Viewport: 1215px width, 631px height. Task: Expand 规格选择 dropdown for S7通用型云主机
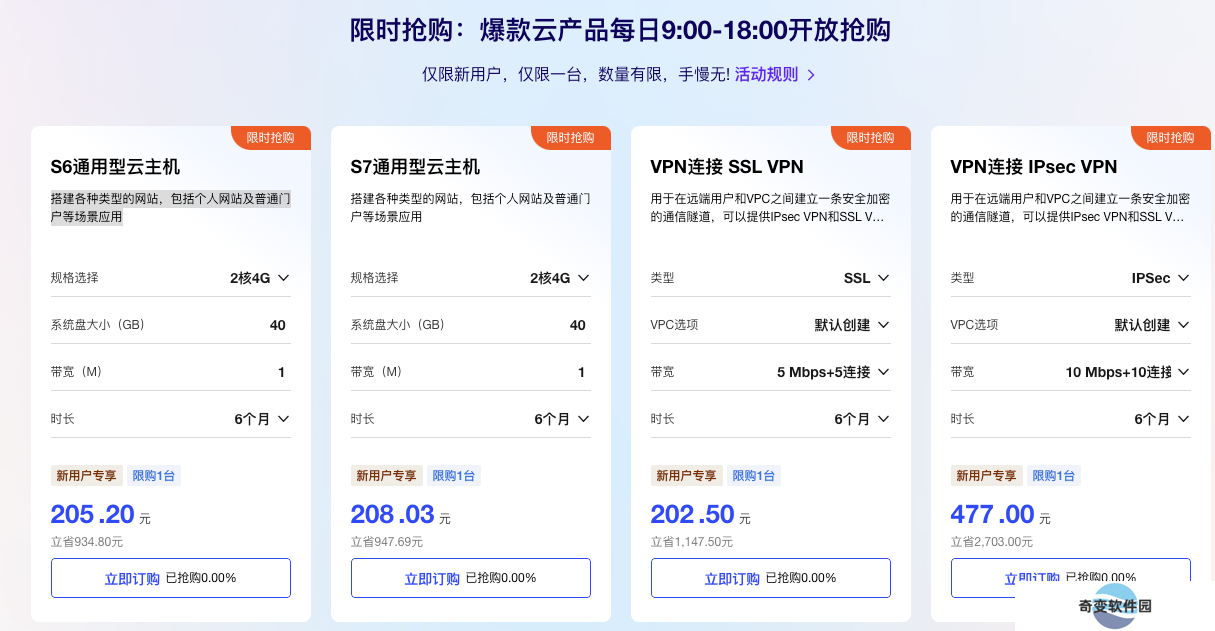pos(559,278)
